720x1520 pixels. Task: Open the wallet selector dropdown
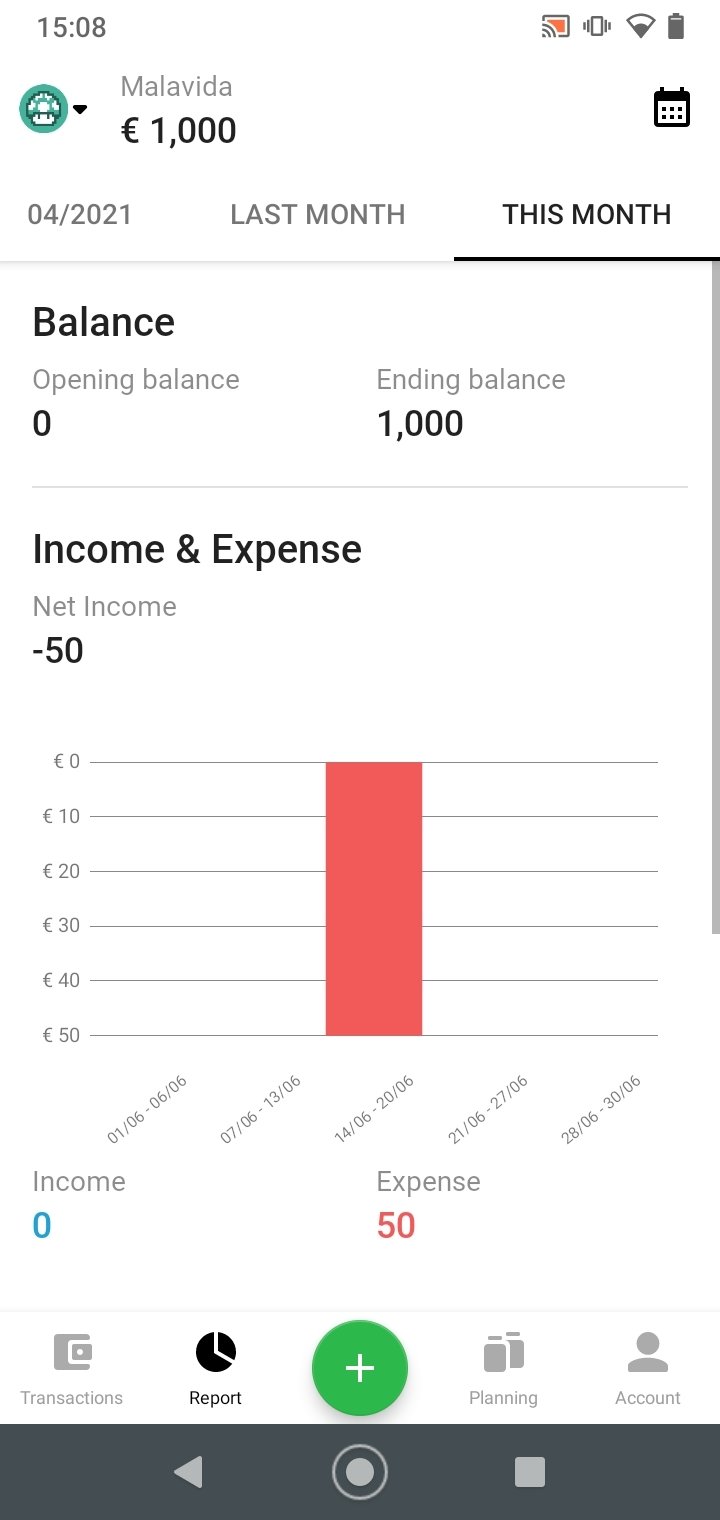pos(54,108)
